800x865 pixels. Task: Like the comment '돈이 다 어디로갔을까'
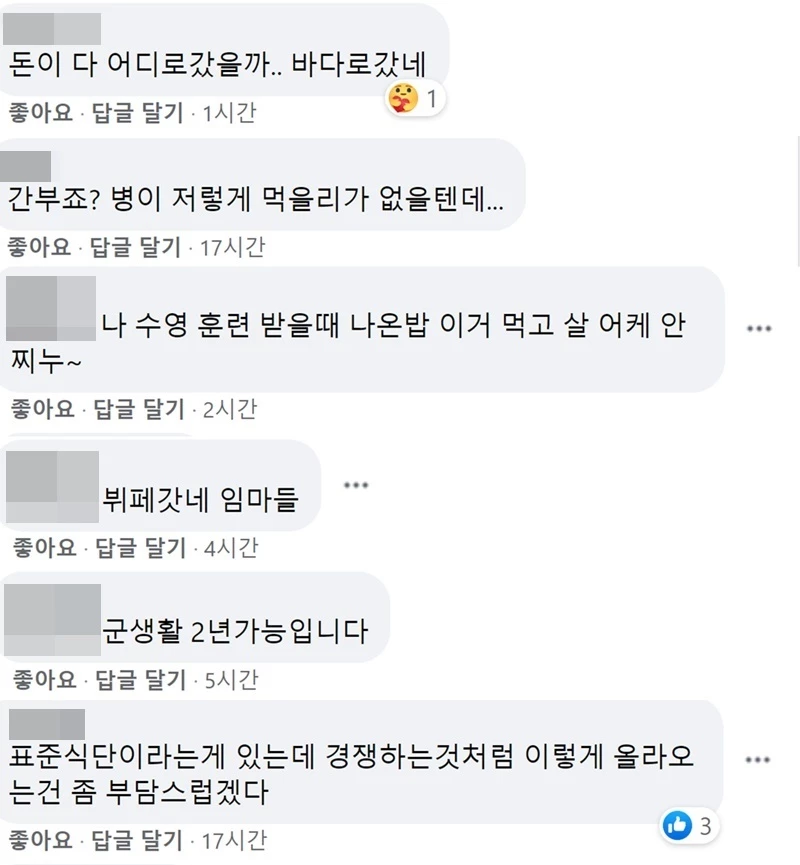[40, 112]
